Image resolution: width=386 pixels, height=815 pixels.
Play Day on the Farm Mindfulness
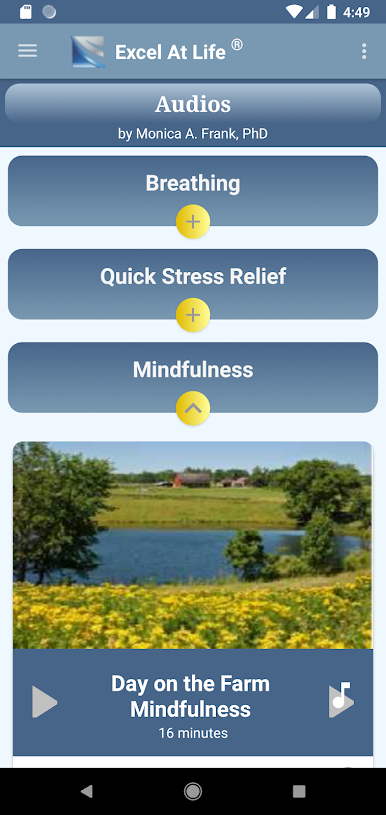[x=45, y=702]
